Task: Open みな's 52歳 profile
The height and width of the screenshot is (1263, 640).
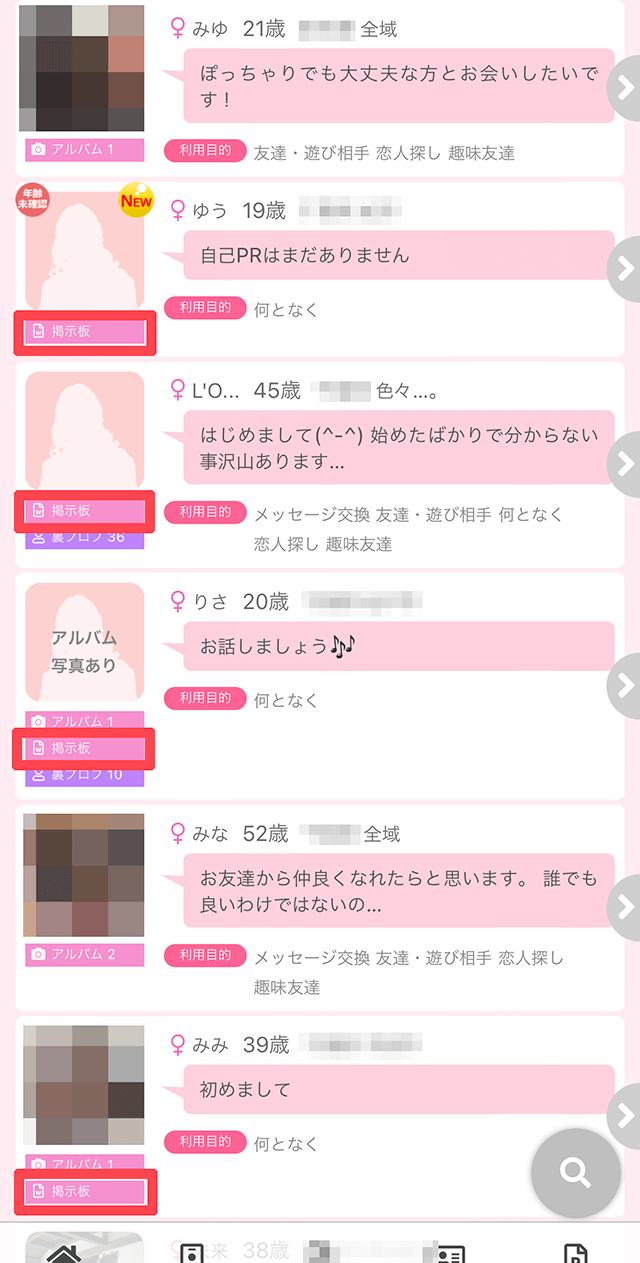Action: pyautogui.click(x=624, y=906)
